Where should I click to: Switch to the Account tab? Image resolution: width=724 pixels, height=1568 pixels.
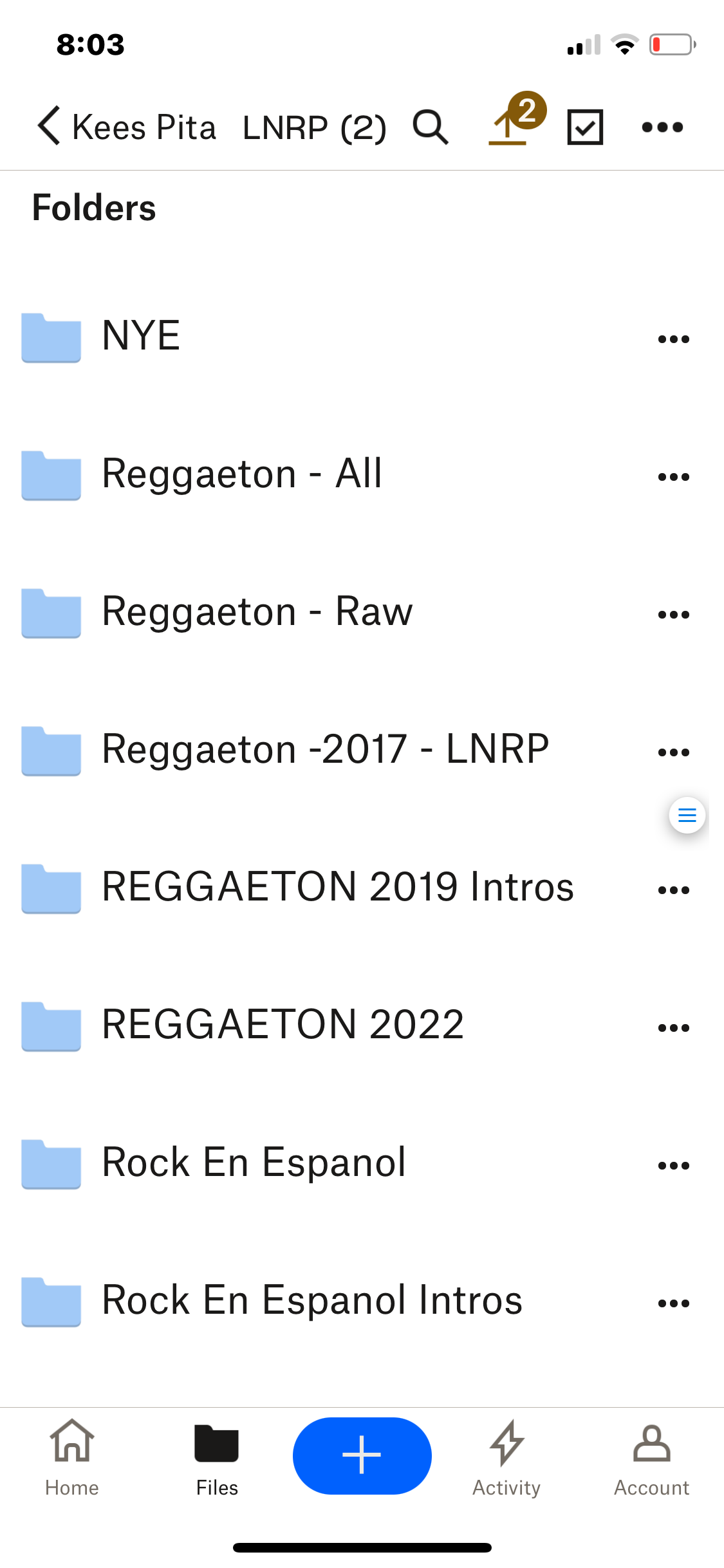coord(651,1457)
